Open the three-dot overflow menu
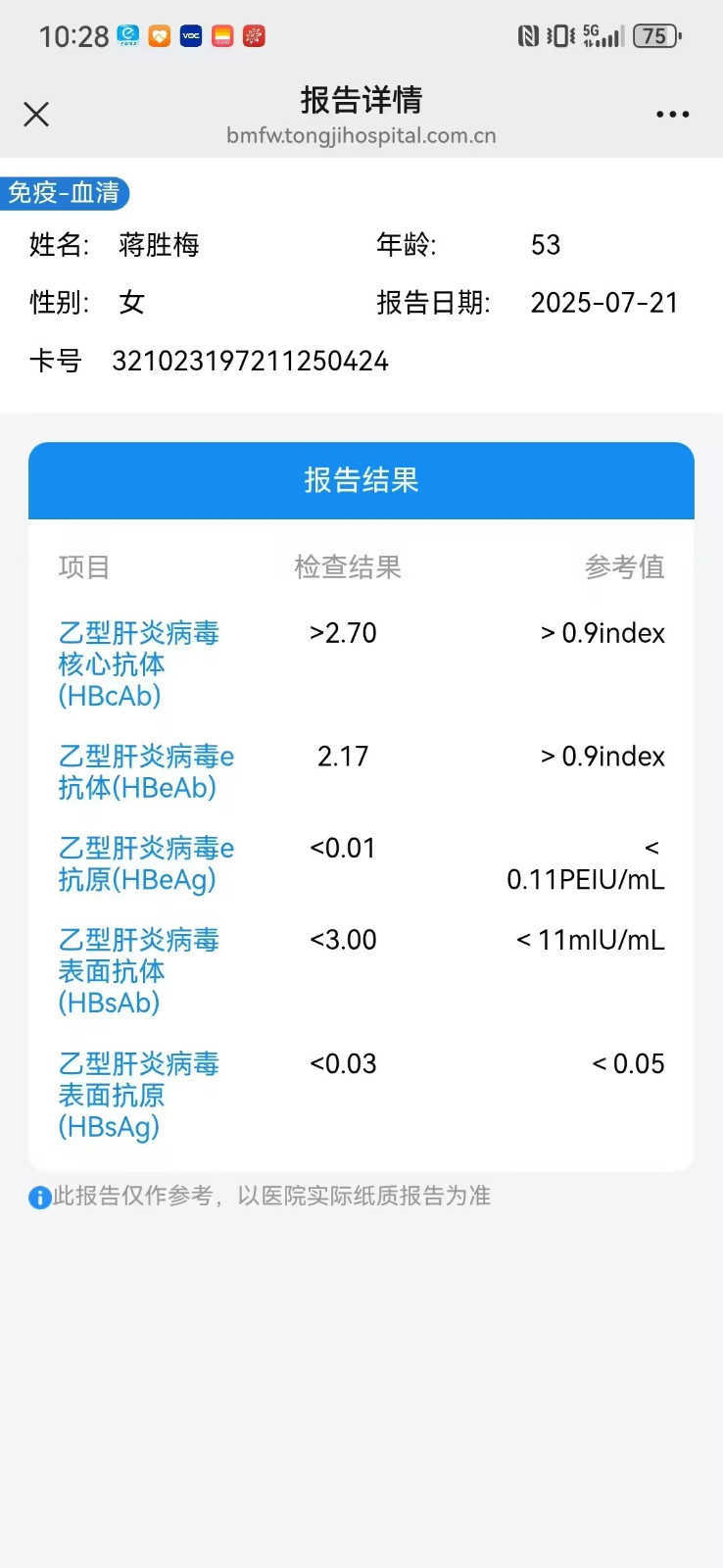The width and height of the screenshot is (723, 1568). pyautogui.click(x=672, y=115)
